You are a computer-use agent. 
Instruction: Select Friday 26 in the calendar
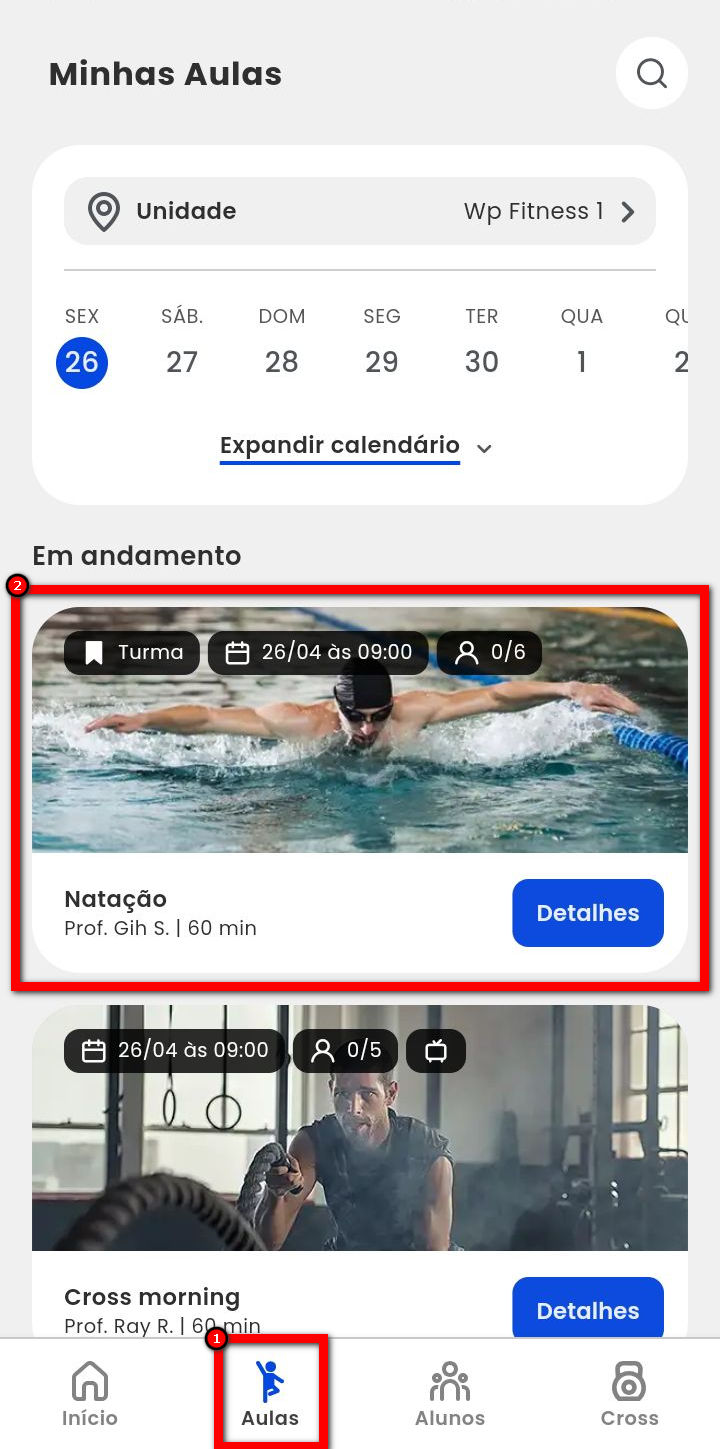coord(82,361)
